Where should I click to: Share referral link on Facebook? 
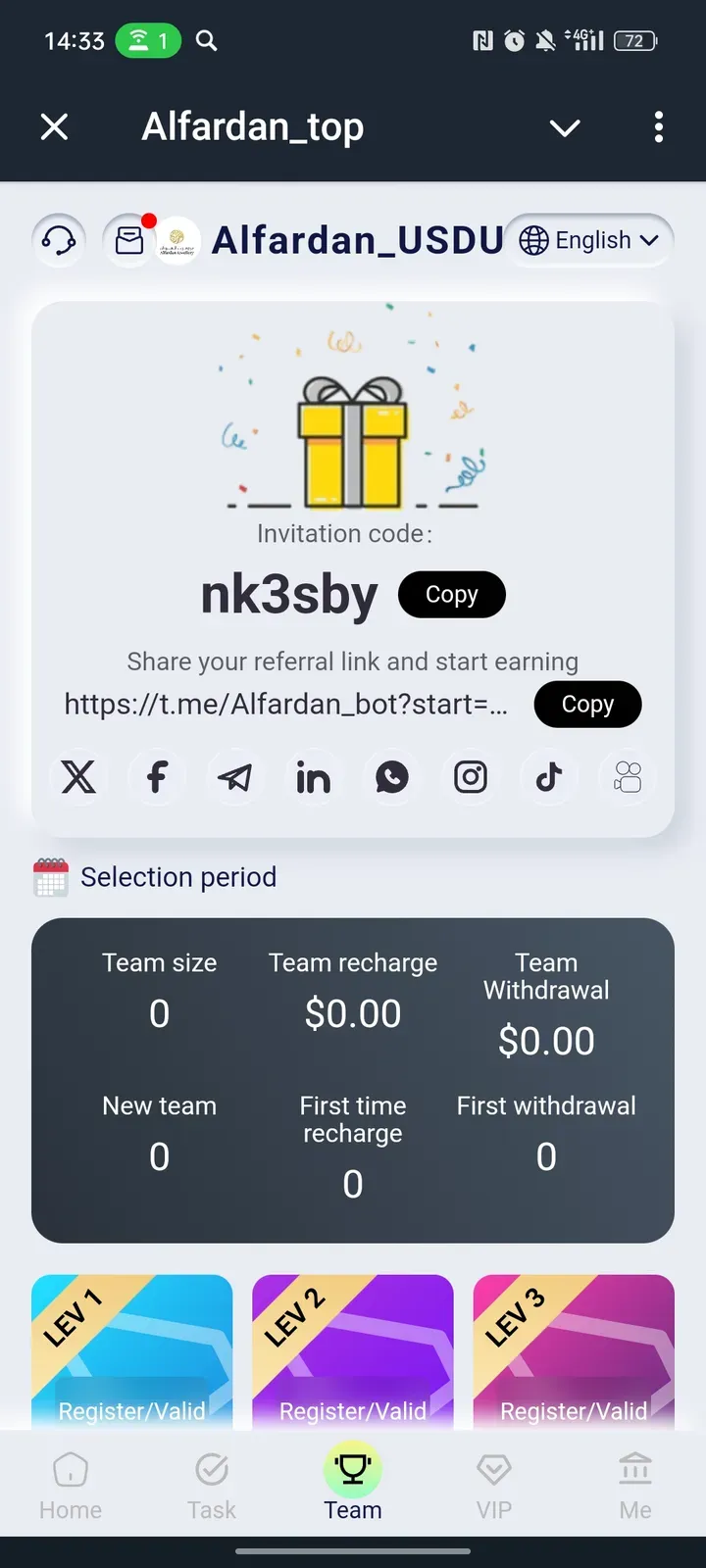(157, 777)
